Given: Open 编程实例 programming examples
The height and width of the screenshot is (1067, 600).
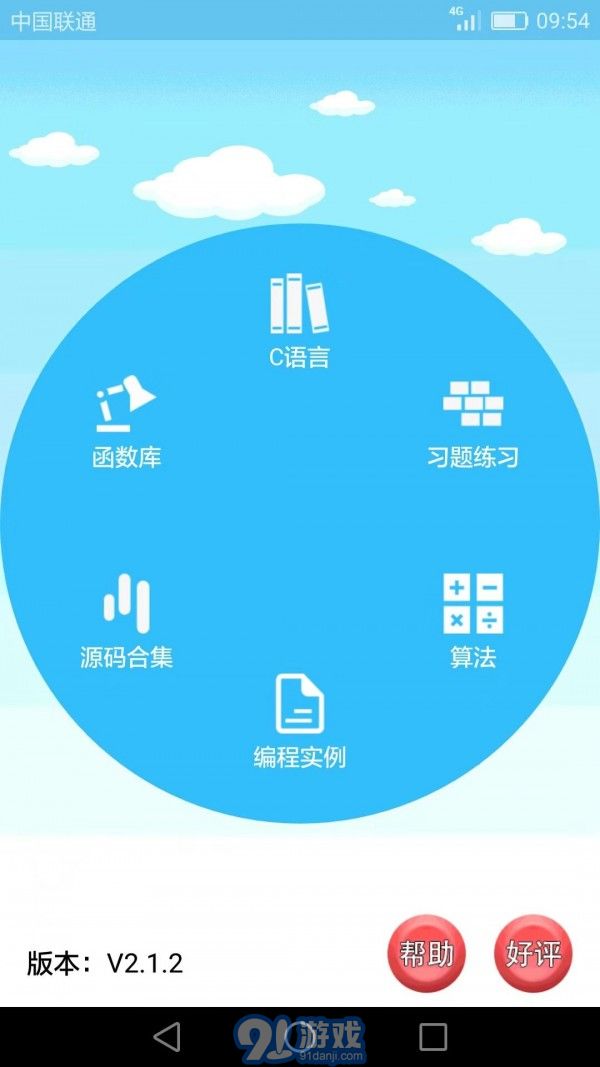Looking at the screenshot, I should (299, 720).
